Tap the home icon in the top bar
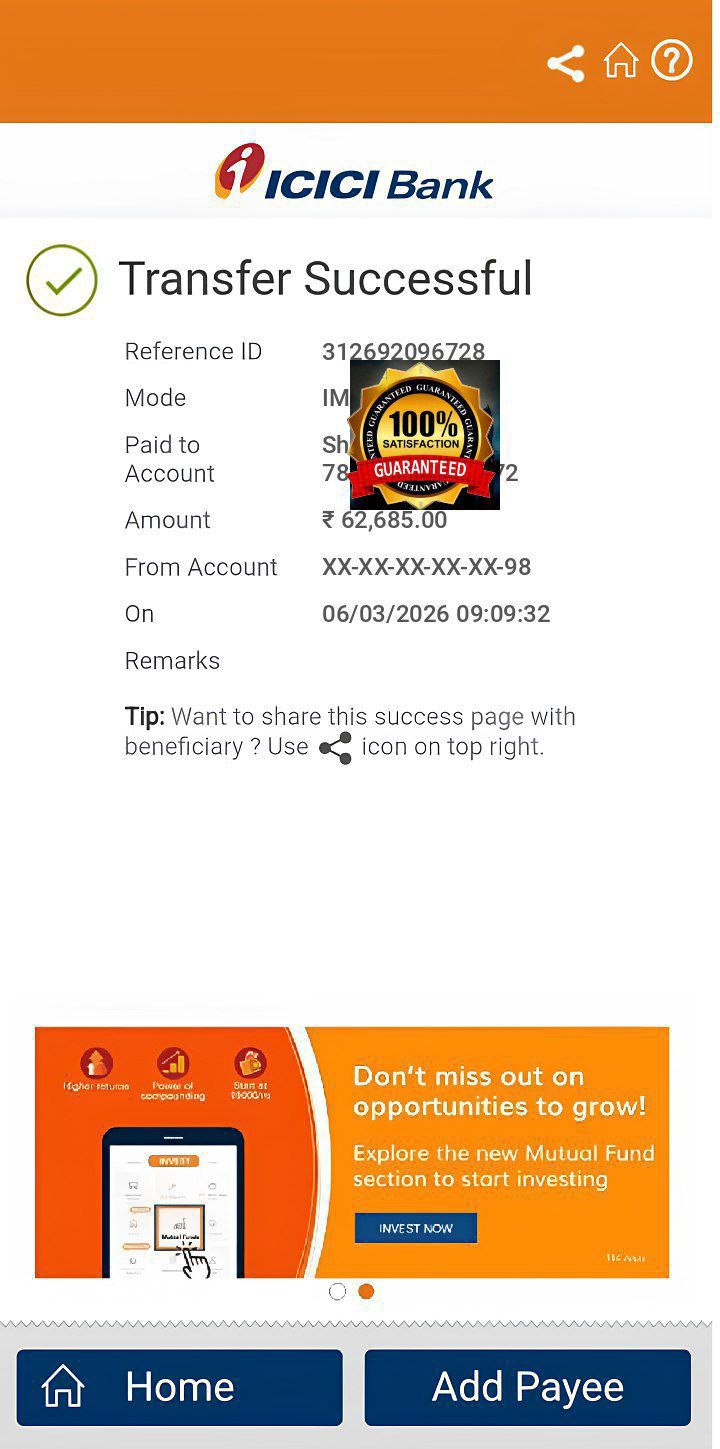This screenshot has width=720, height=1449. [620, 61]
